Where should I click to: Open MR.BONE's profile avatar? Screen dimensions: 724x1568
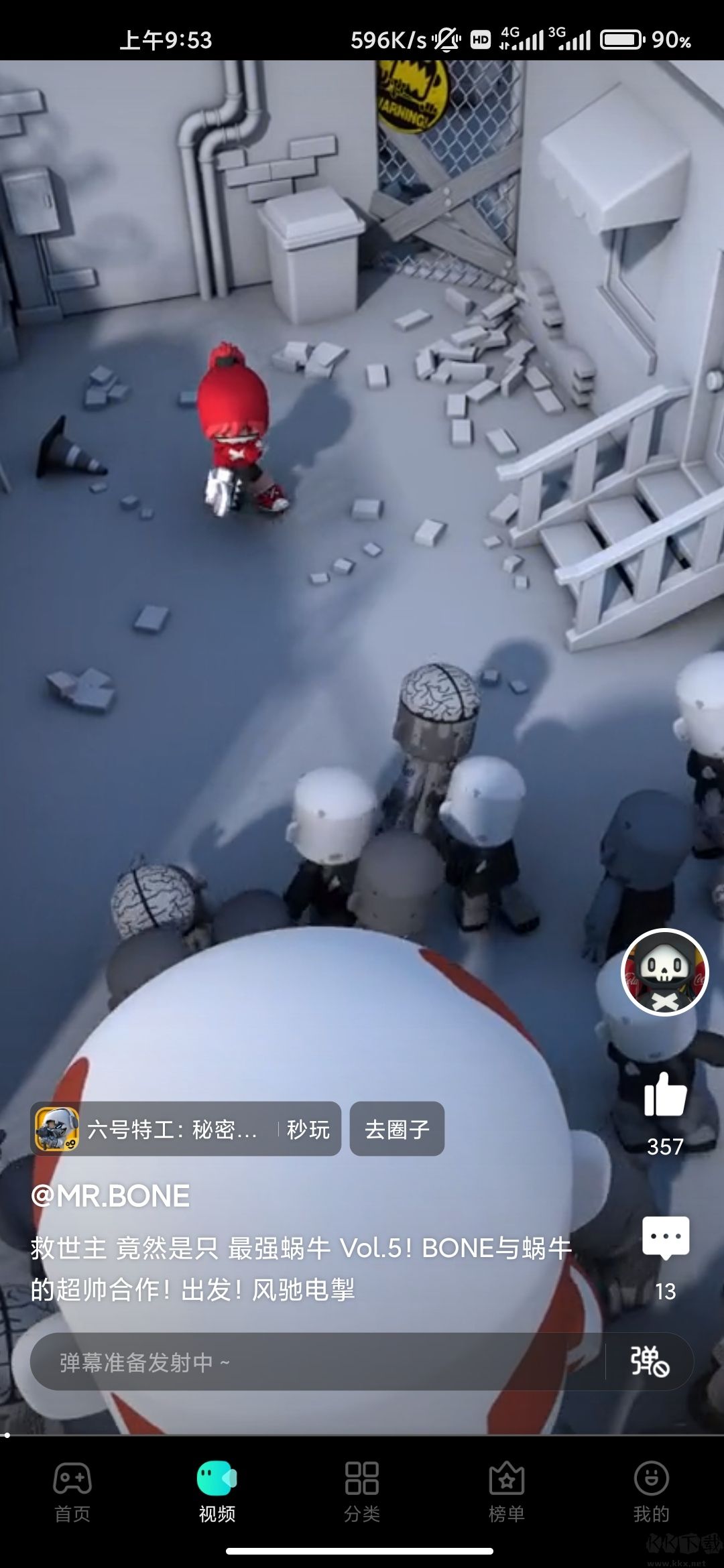[x=664, y=972]
